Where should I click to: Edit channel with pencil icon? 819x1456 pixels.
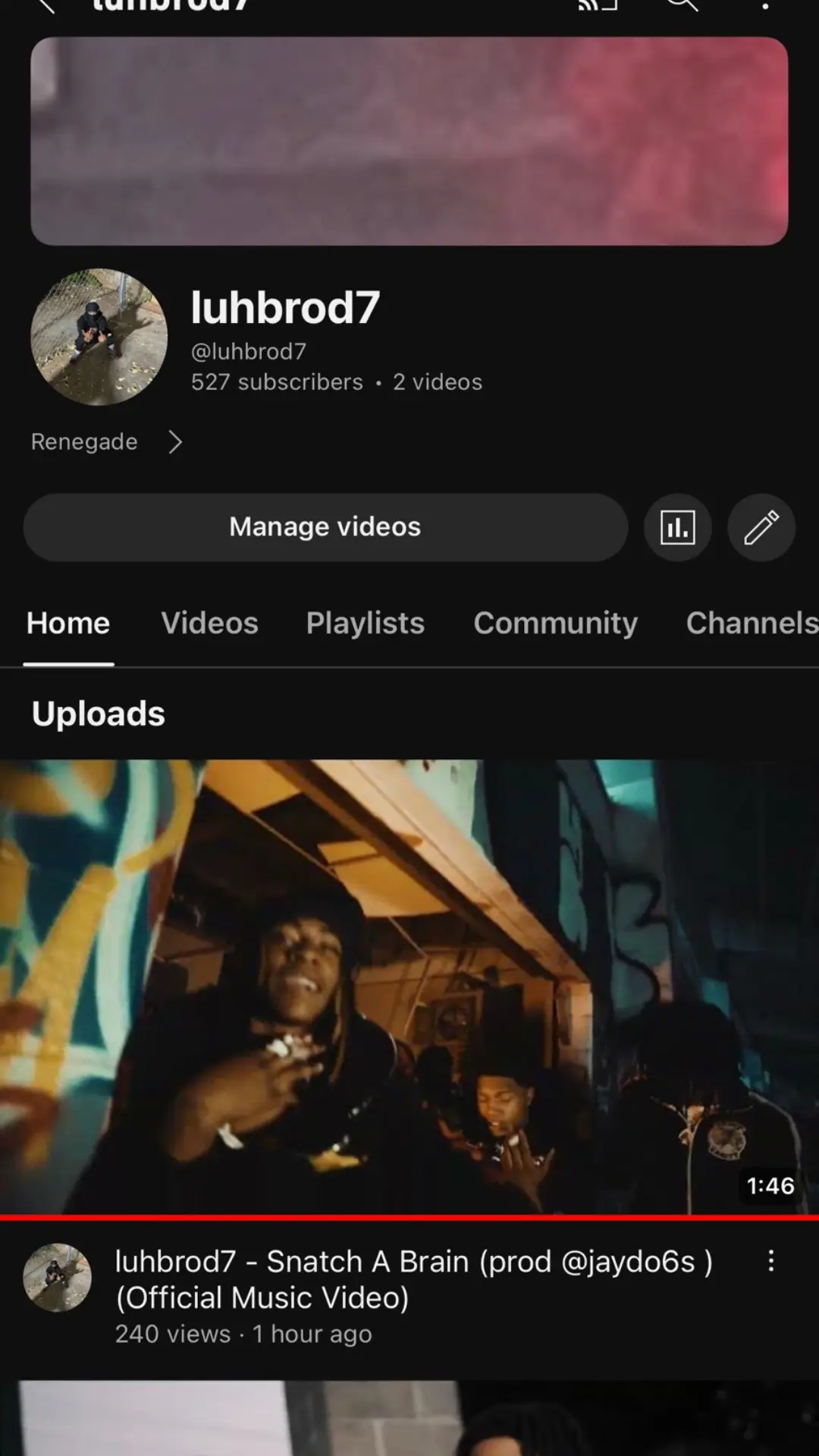(x=761, y=527)
